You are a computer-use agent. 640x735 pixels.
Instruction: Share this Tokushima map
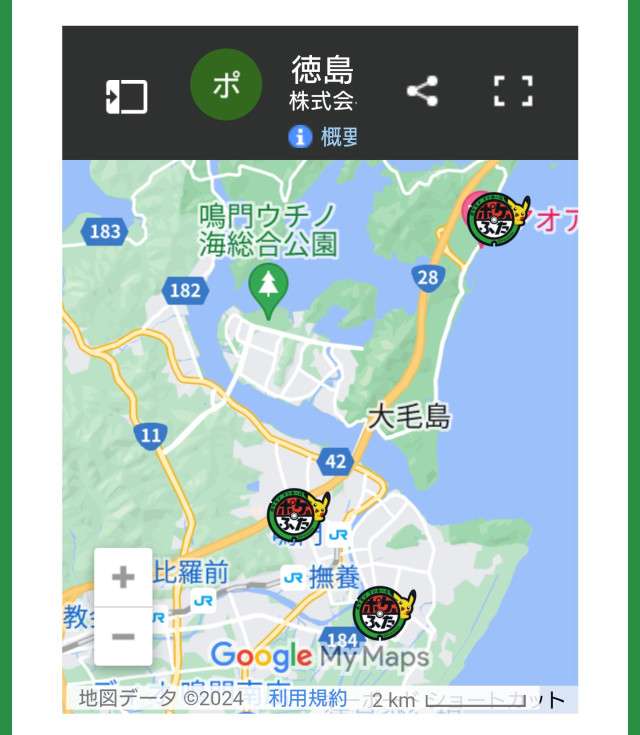(422, 92)
